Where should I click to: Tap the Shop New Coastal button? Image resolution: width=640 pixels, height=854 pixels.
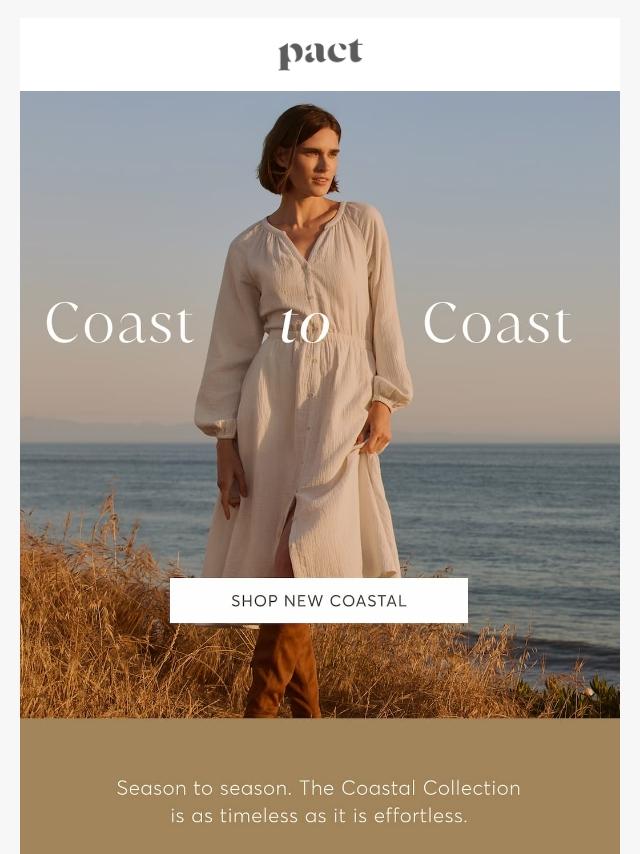319,601
